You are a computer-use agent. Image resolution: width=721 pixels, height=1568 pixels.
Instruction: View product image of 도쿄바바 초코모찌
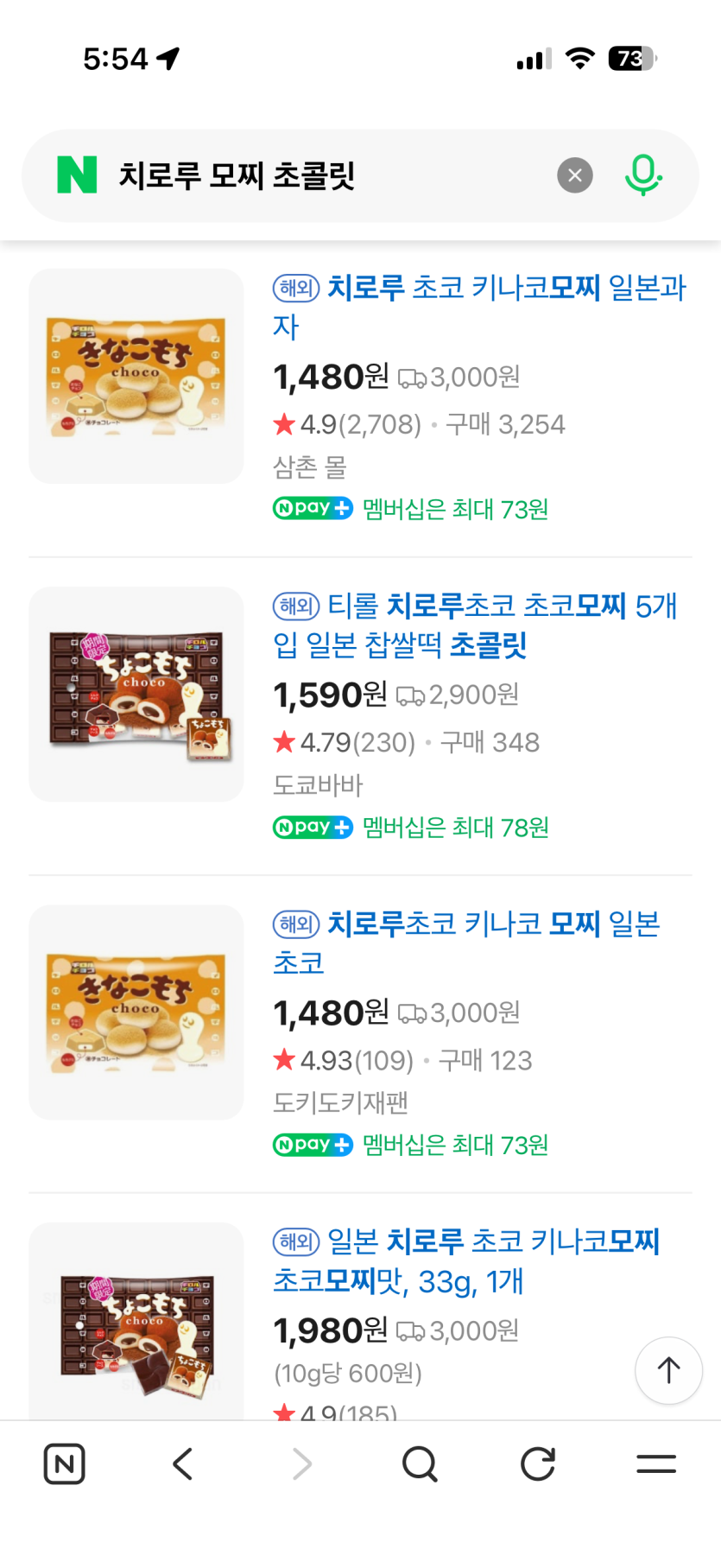pyautogui.click(x=136, y=695)
